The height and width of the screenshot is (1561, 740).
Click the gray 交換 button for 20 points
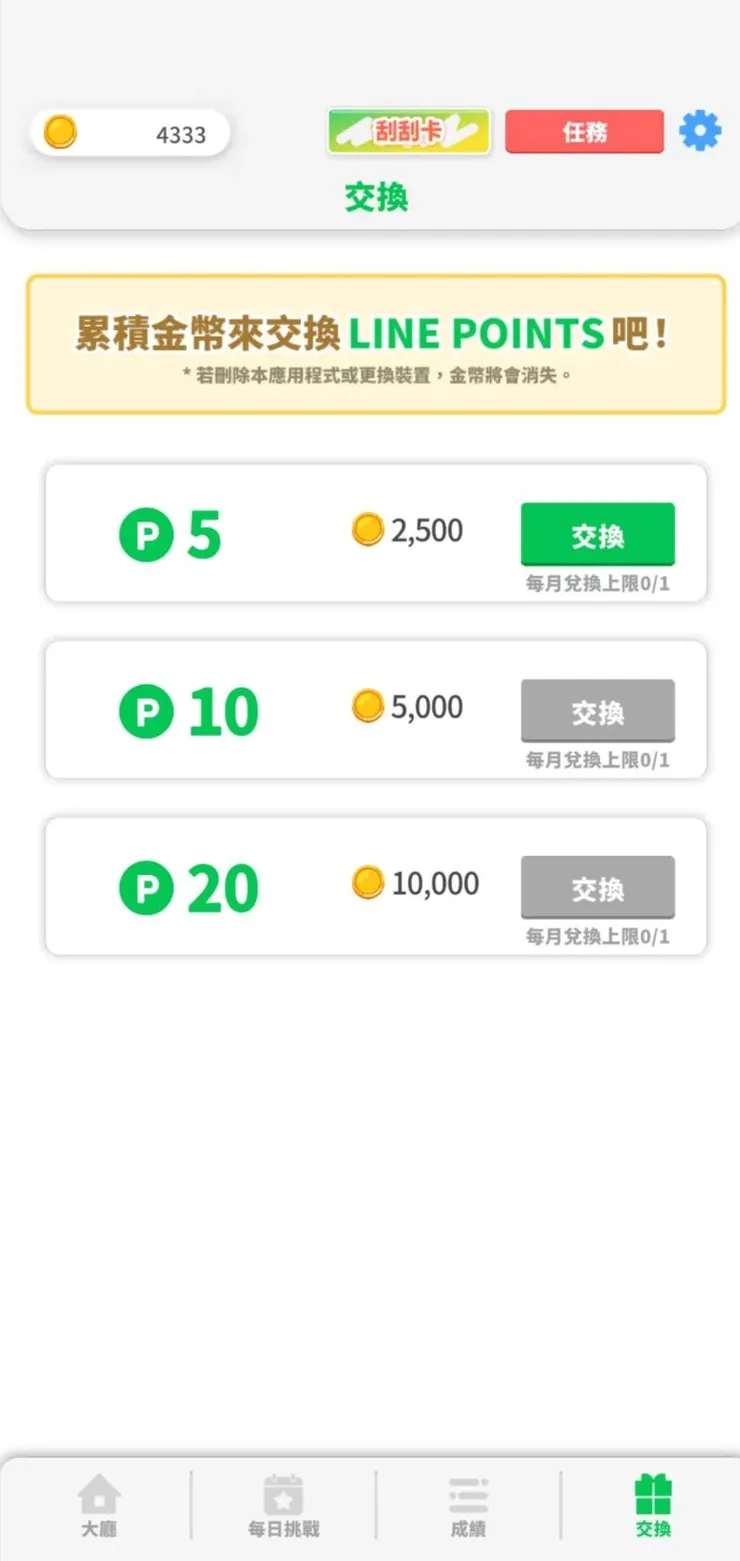pyautogui.click(x=597, y=887)
